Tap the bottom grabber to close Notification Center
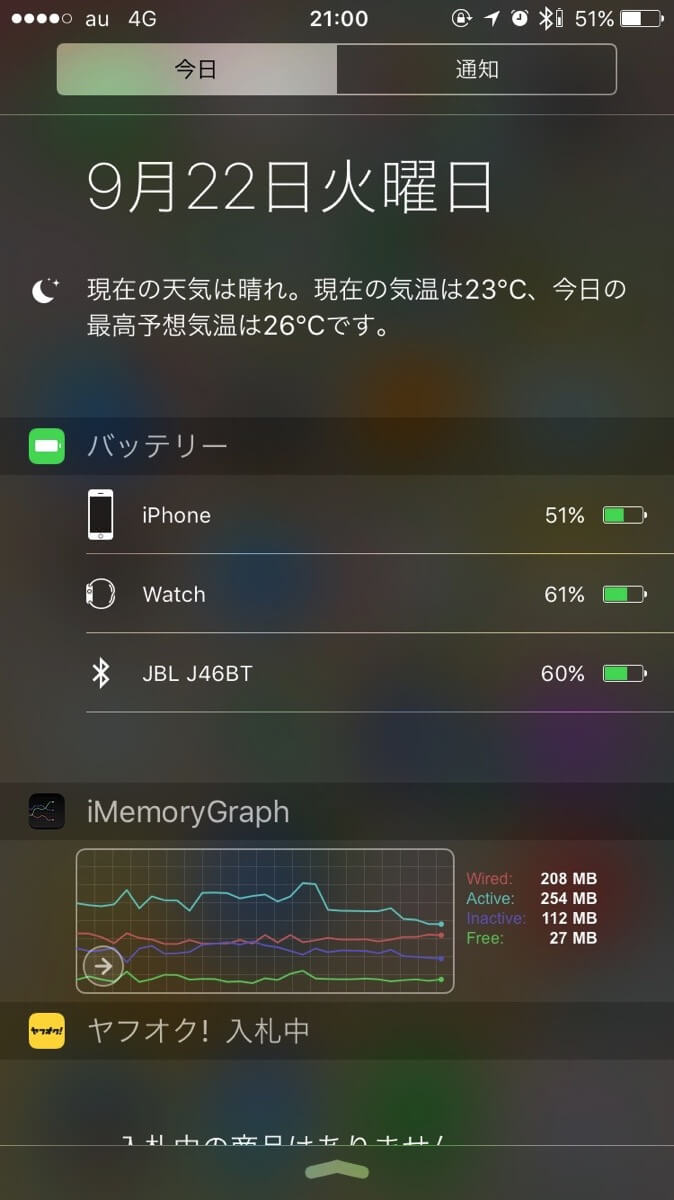 (337, 1171)
